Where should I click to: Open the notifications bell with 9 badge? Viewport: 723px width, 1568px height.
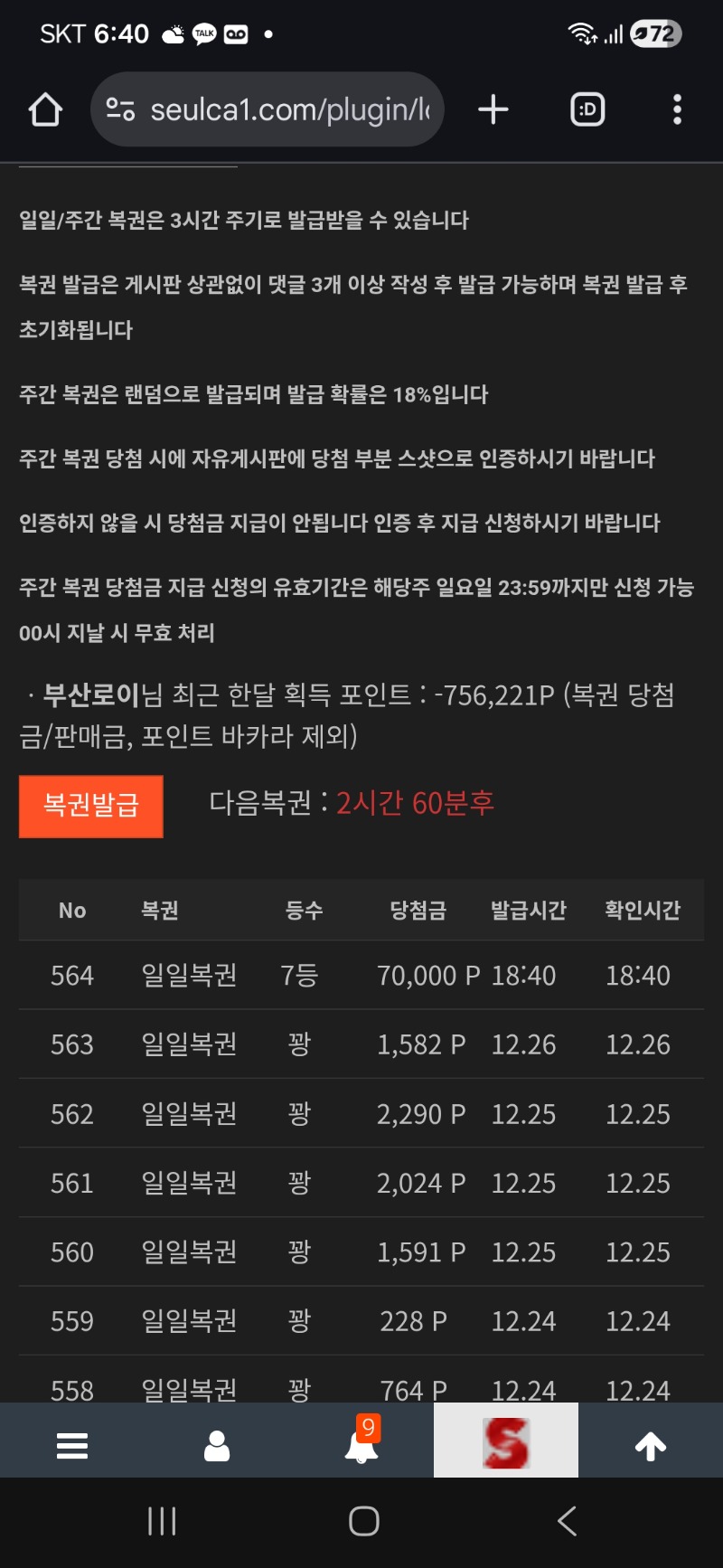[361, 1443]
